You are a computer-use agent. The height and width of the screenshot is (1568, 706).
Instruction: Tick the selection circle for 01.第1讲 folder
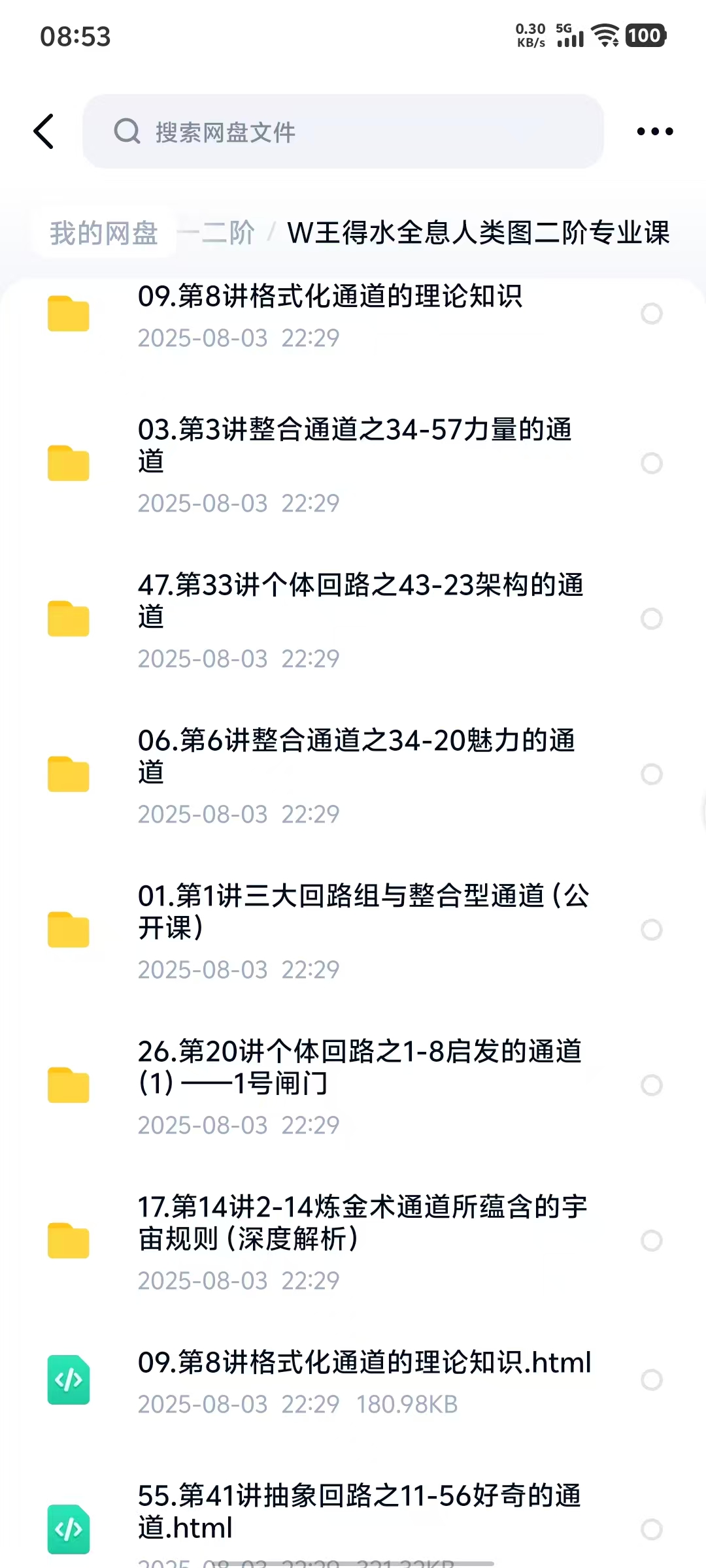click(x=652, y=930)
